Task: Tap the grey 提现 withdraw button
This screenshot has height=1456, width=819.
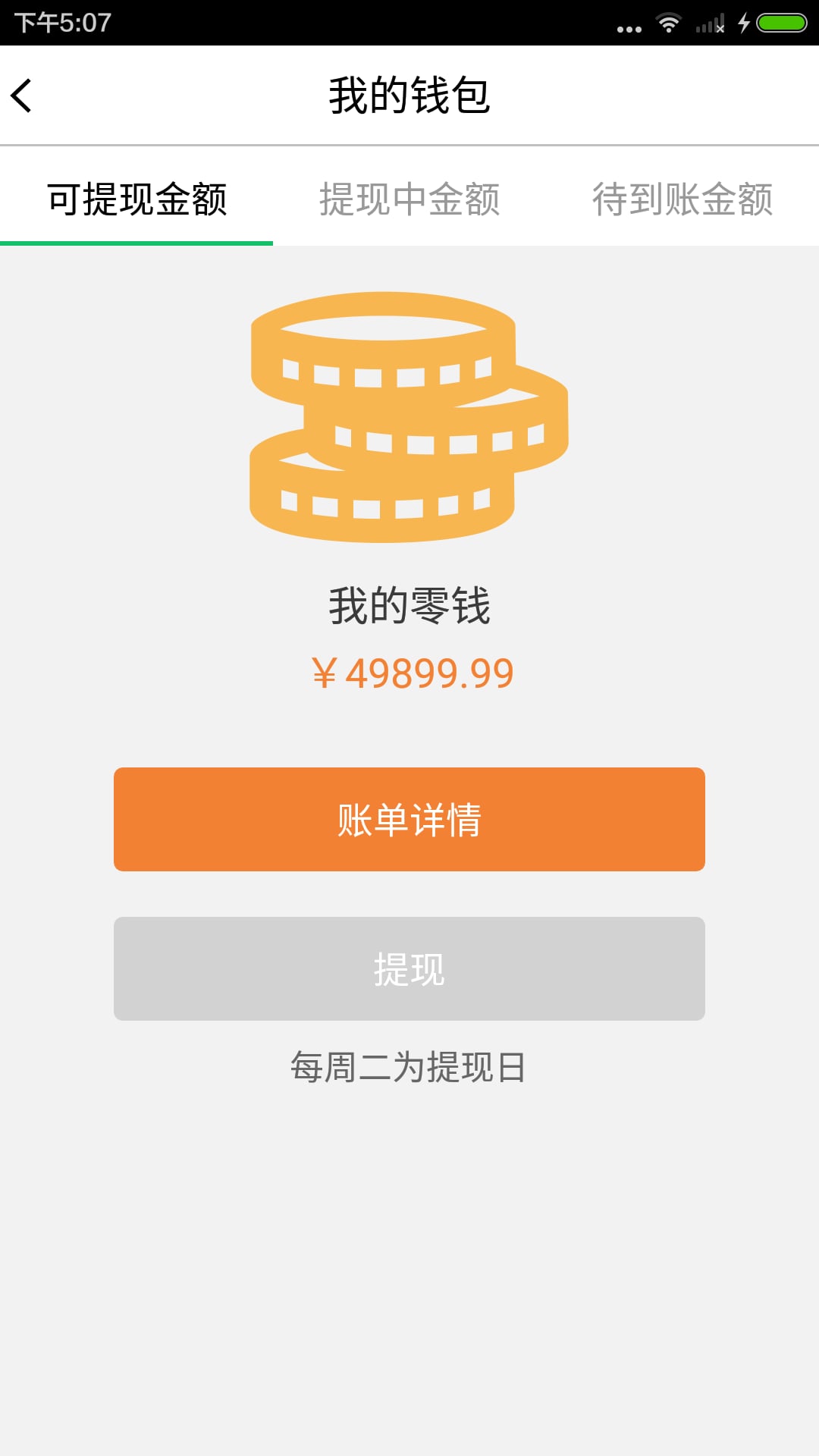Action: (409, 968)
